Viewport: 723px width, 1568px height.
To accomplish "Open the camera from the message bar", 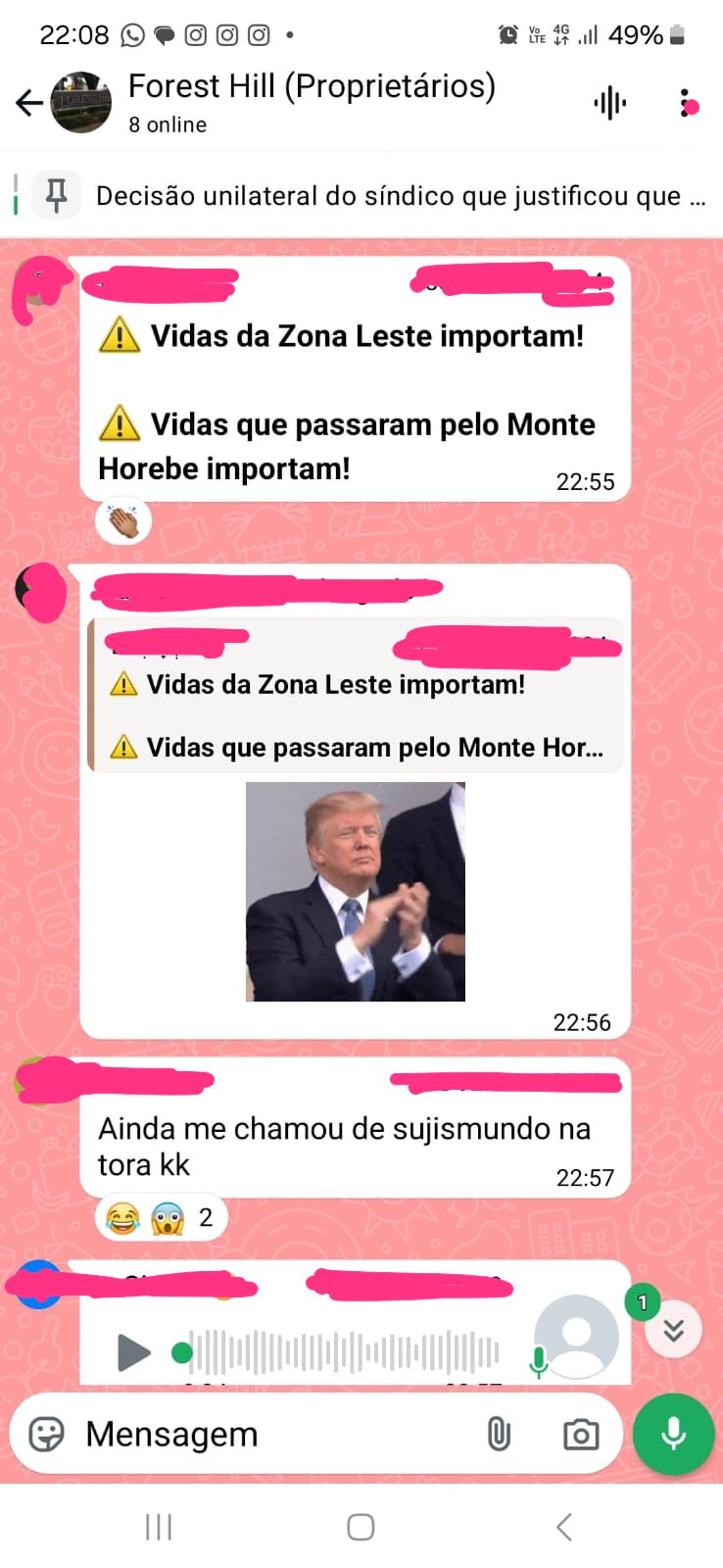I will point(581,1435).
